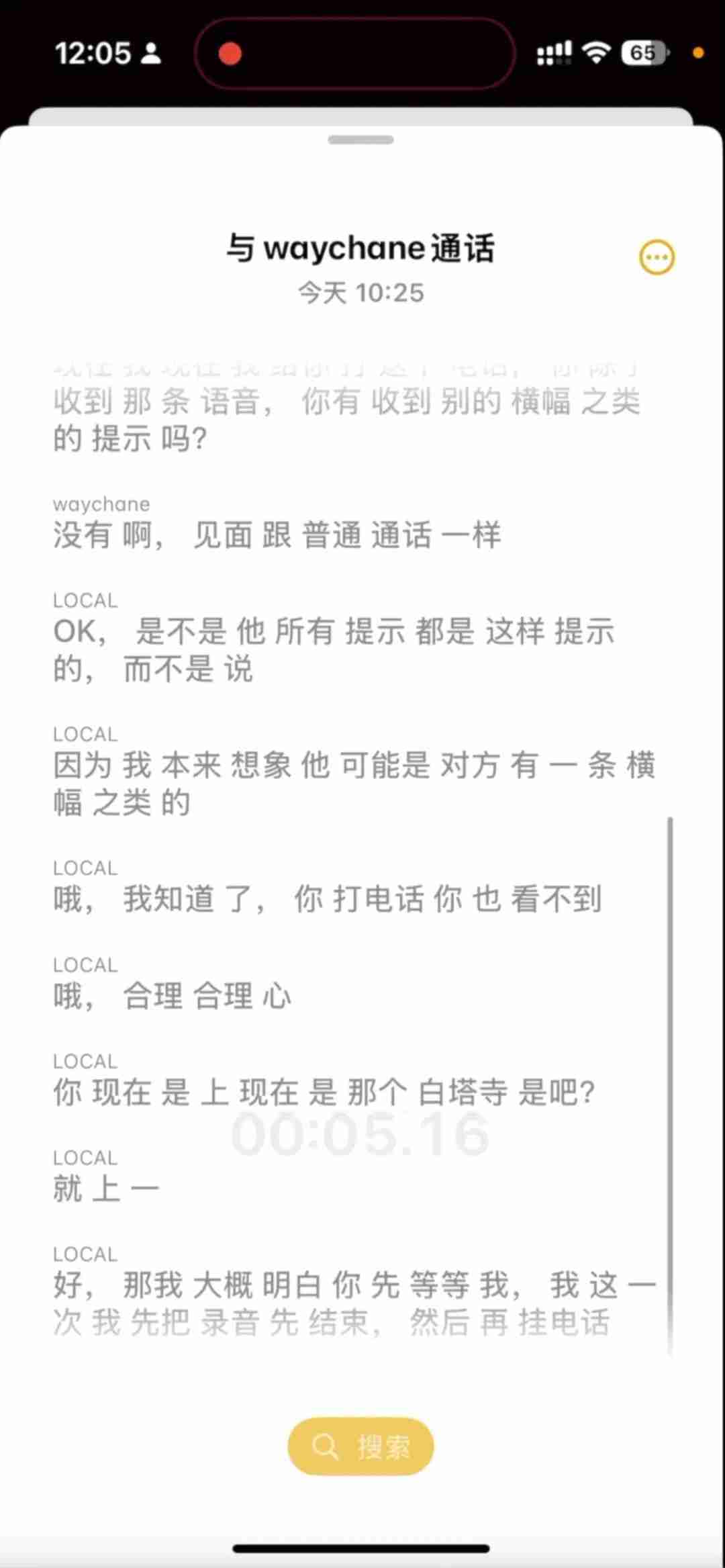Tap the yellow 搜索 search button

(x=360, y=1446)
